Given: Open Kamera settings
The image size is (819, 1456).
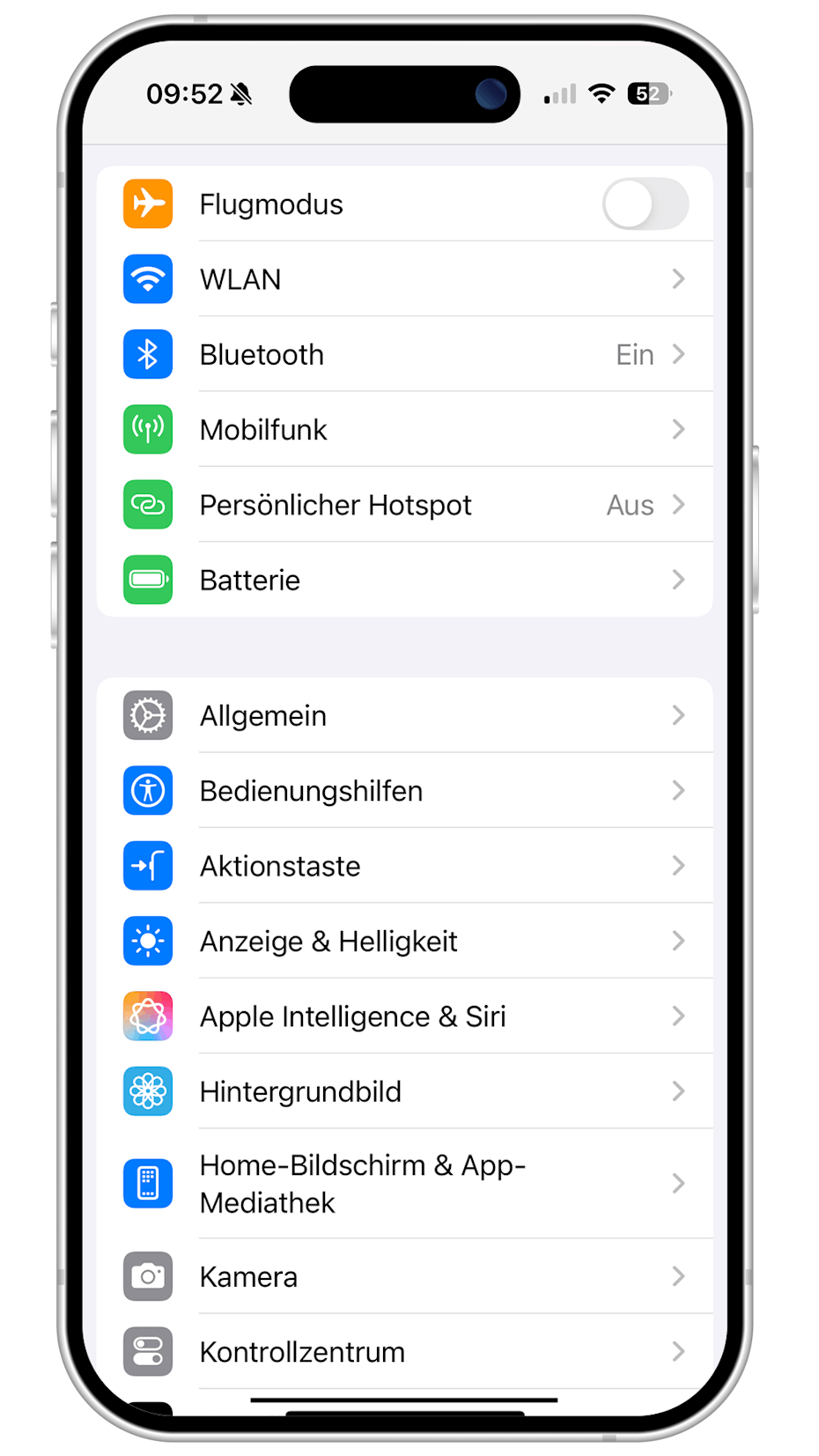Looking at the screenshot, I should pyautogui.click(x=405, y=1277).
